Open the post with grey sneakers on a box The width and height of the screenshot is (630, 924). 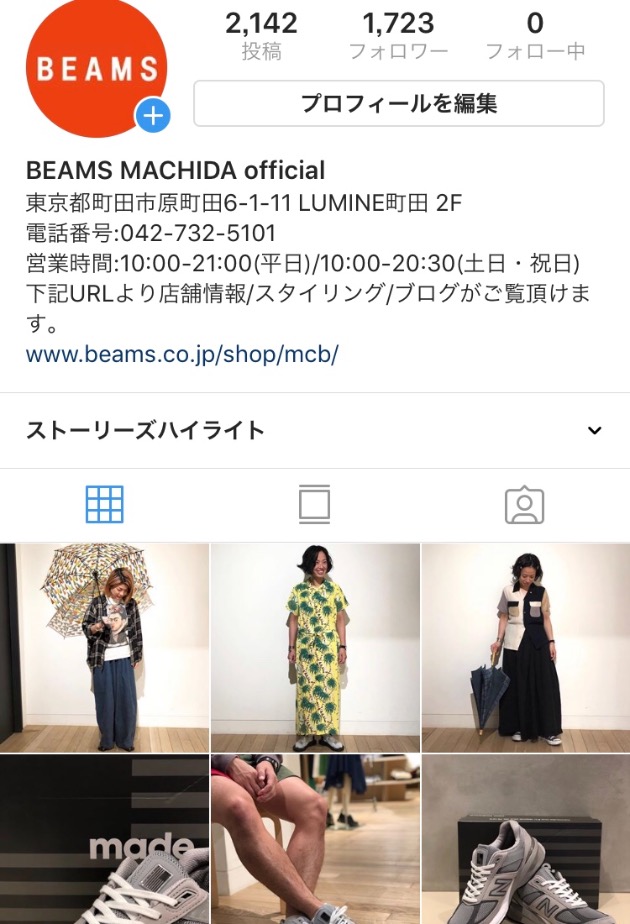[x=526, y=840]
